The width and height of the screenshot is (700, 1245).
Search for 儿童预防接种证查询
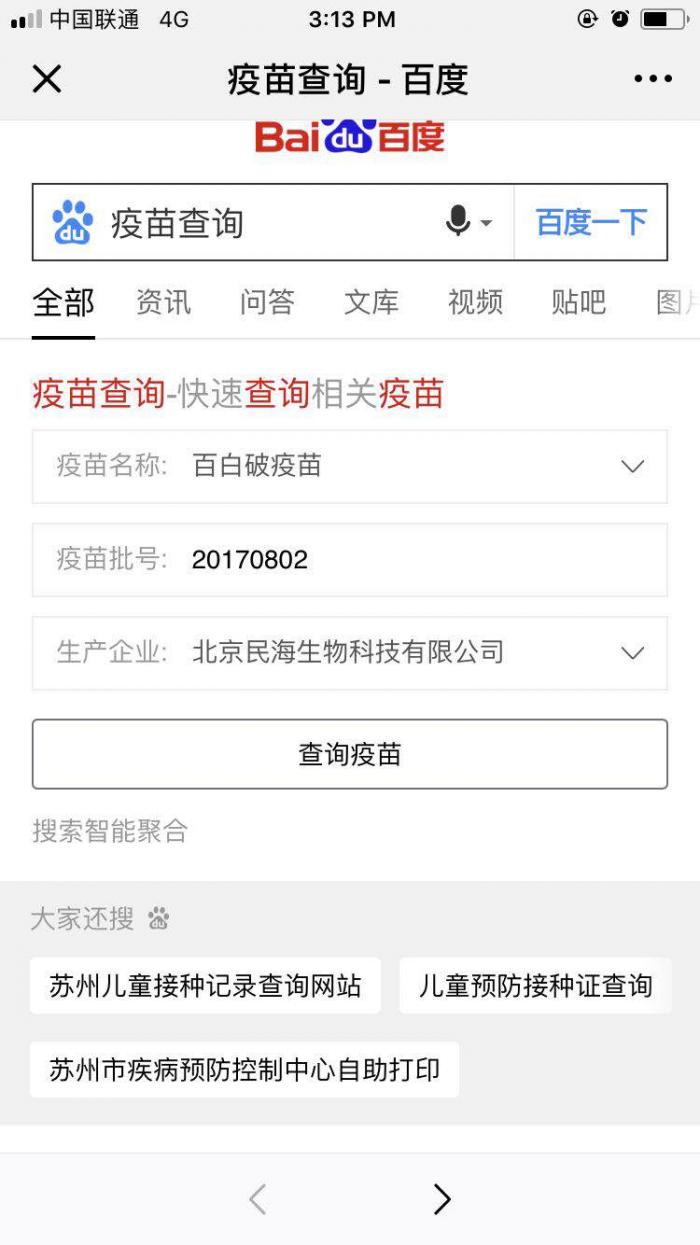pyautogui.click(x=535, y=986)
